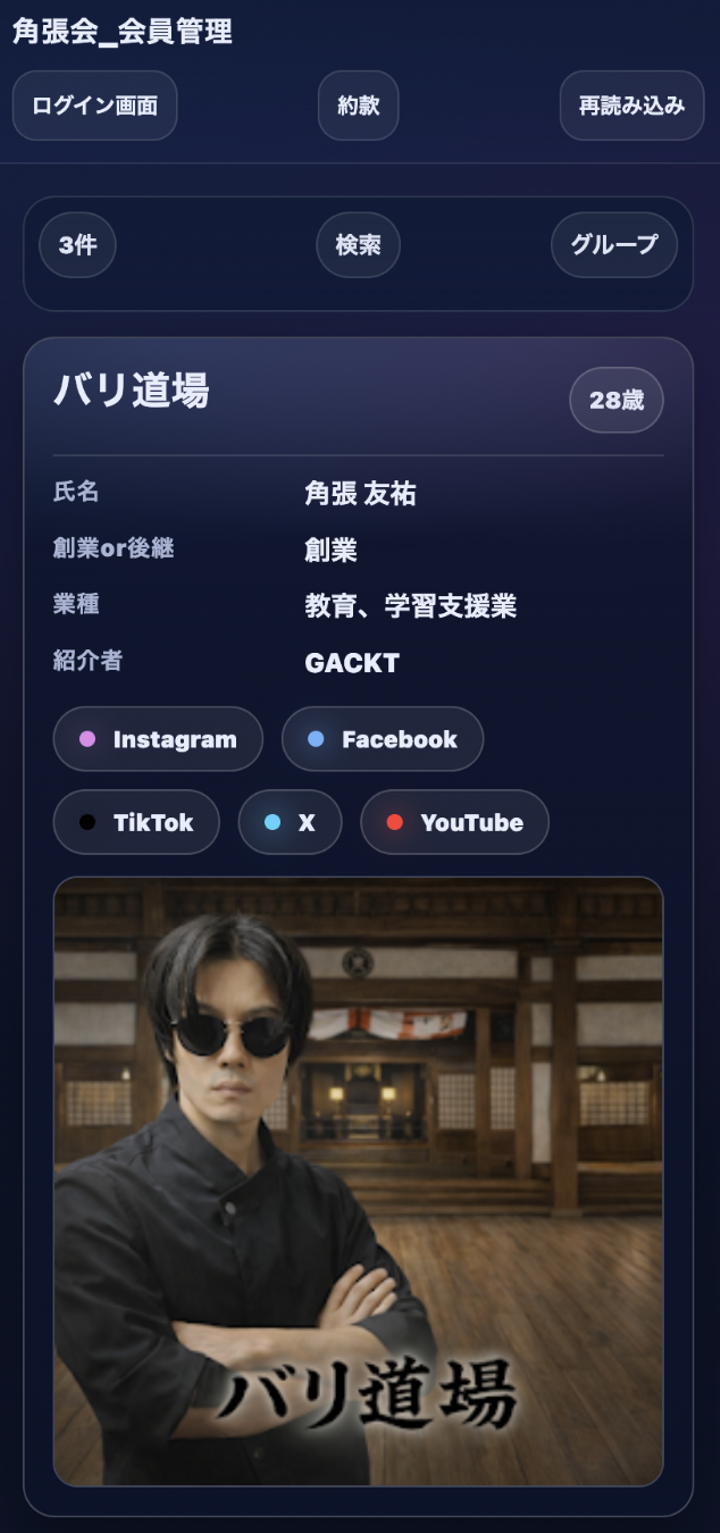Open the バリ道場 profile image
Screen dimensions: 720x1533
[358, 1180]
